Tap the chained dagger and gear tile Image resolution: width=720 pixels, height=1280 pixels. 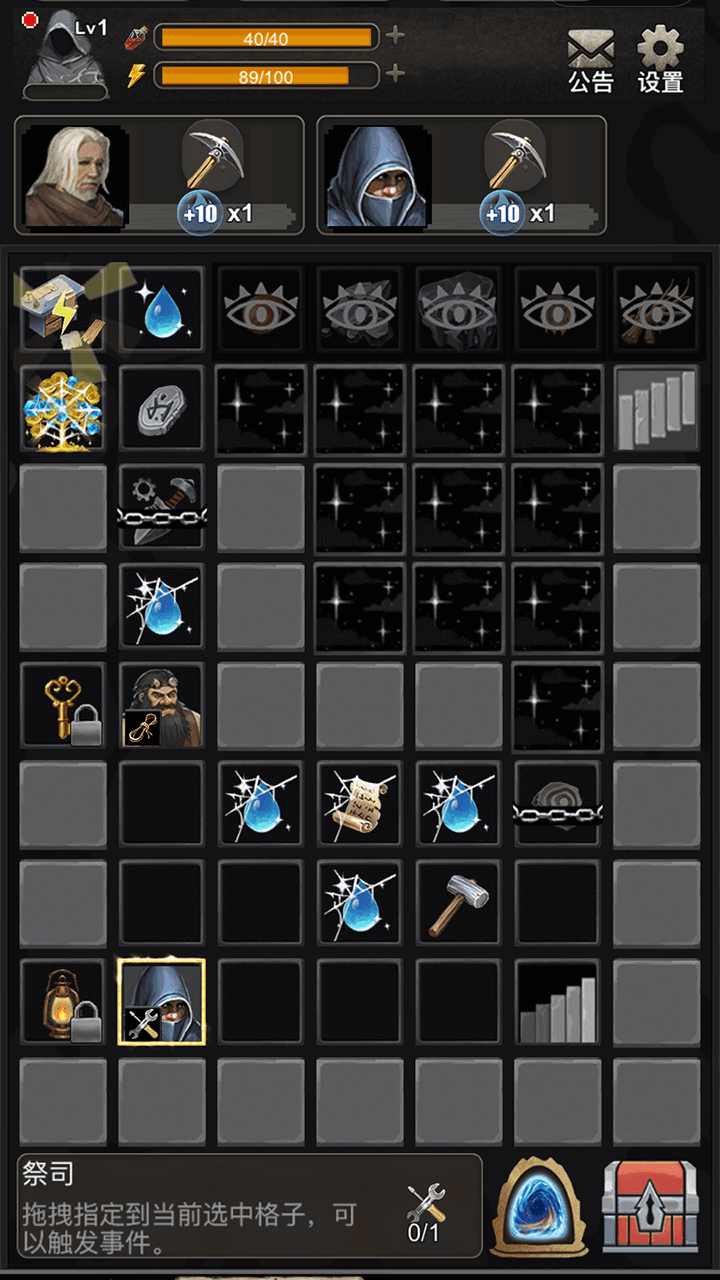(x=161, y=506)
